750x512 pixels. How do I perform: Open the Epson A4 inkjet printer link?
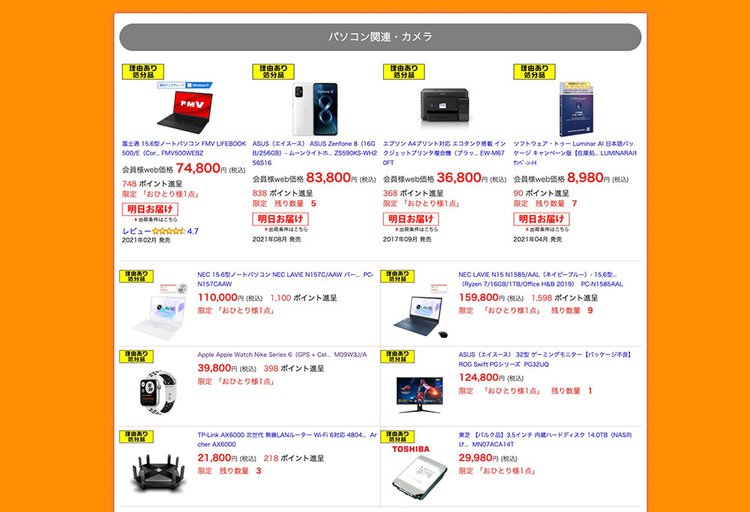(x=445, y=149)
